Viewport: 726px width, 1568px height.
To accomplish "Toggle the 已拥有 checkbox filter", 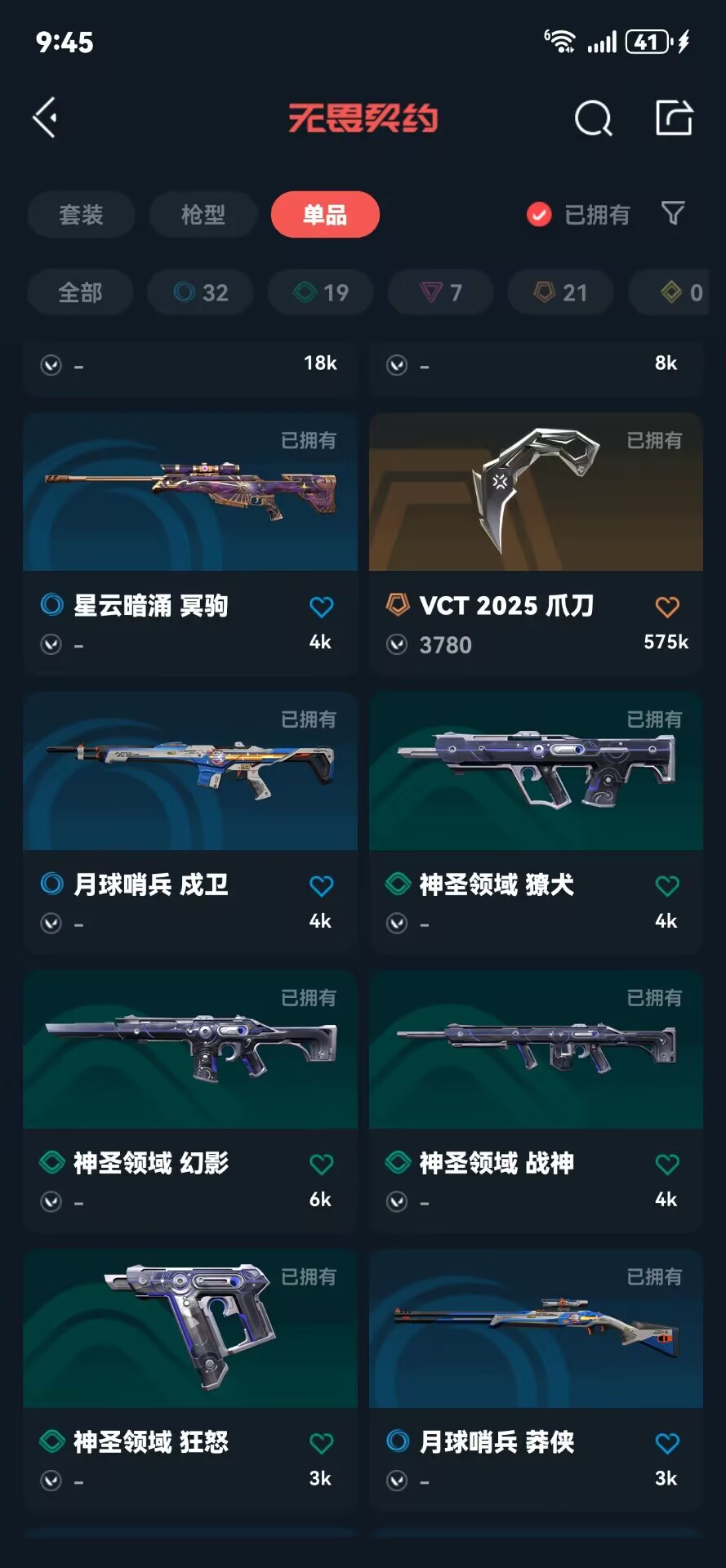I will point(539,215).
